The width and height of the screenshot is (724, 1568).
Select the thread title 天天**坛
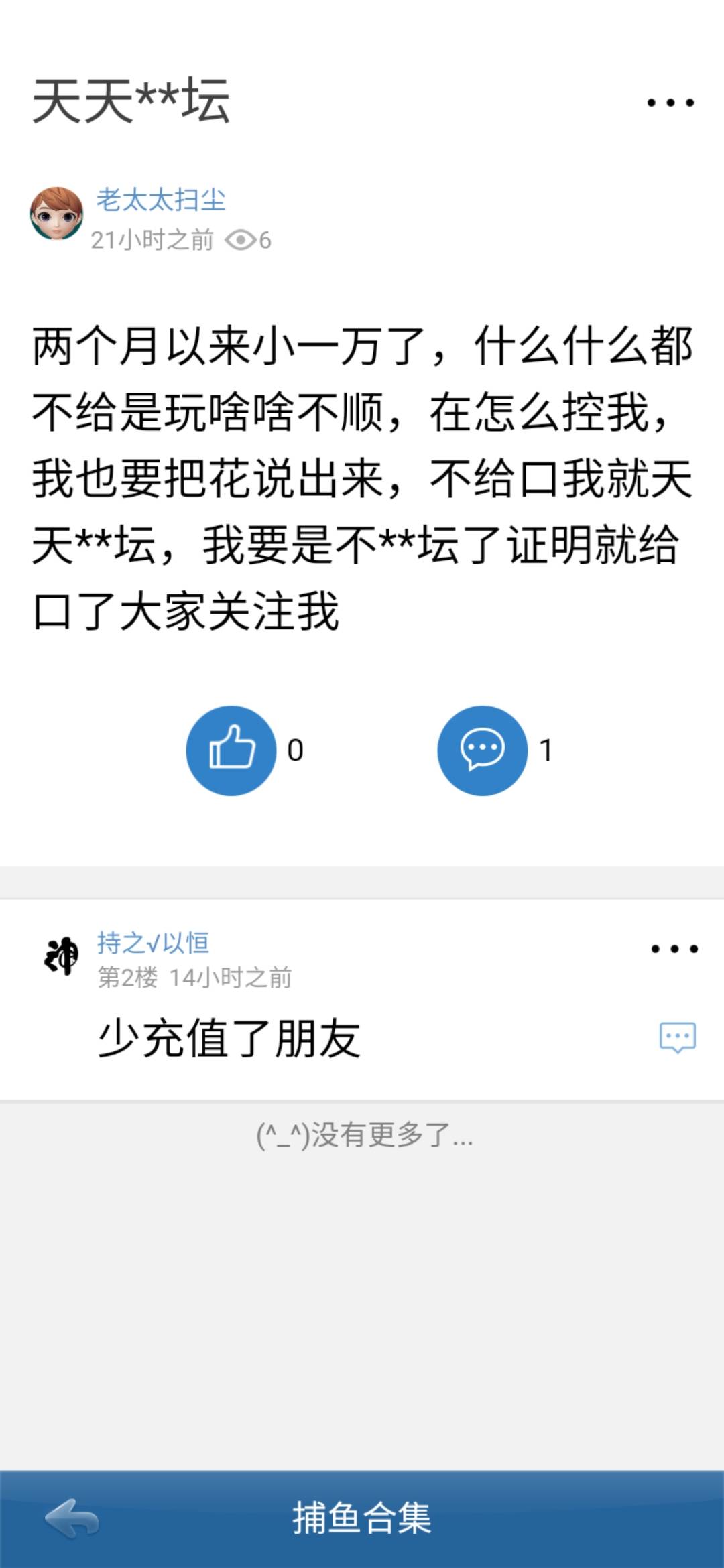tap(129, 101)
